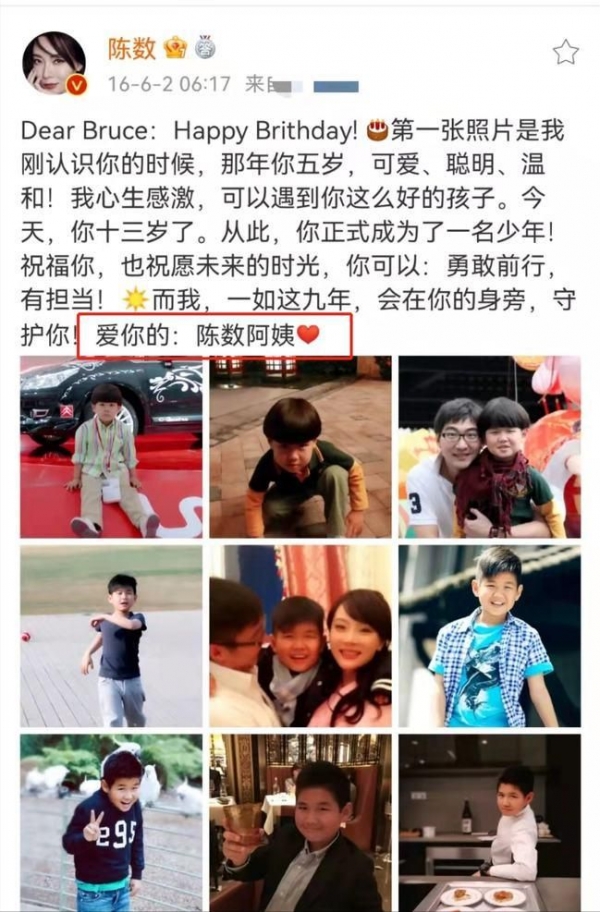Open photo of man in glasses hugging boy

489,447
